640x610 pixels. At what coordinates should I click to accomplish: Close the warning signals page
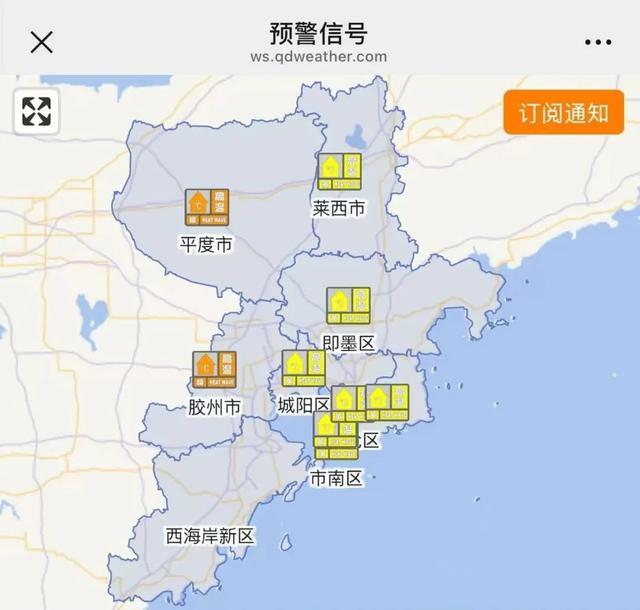coord(41,42)
